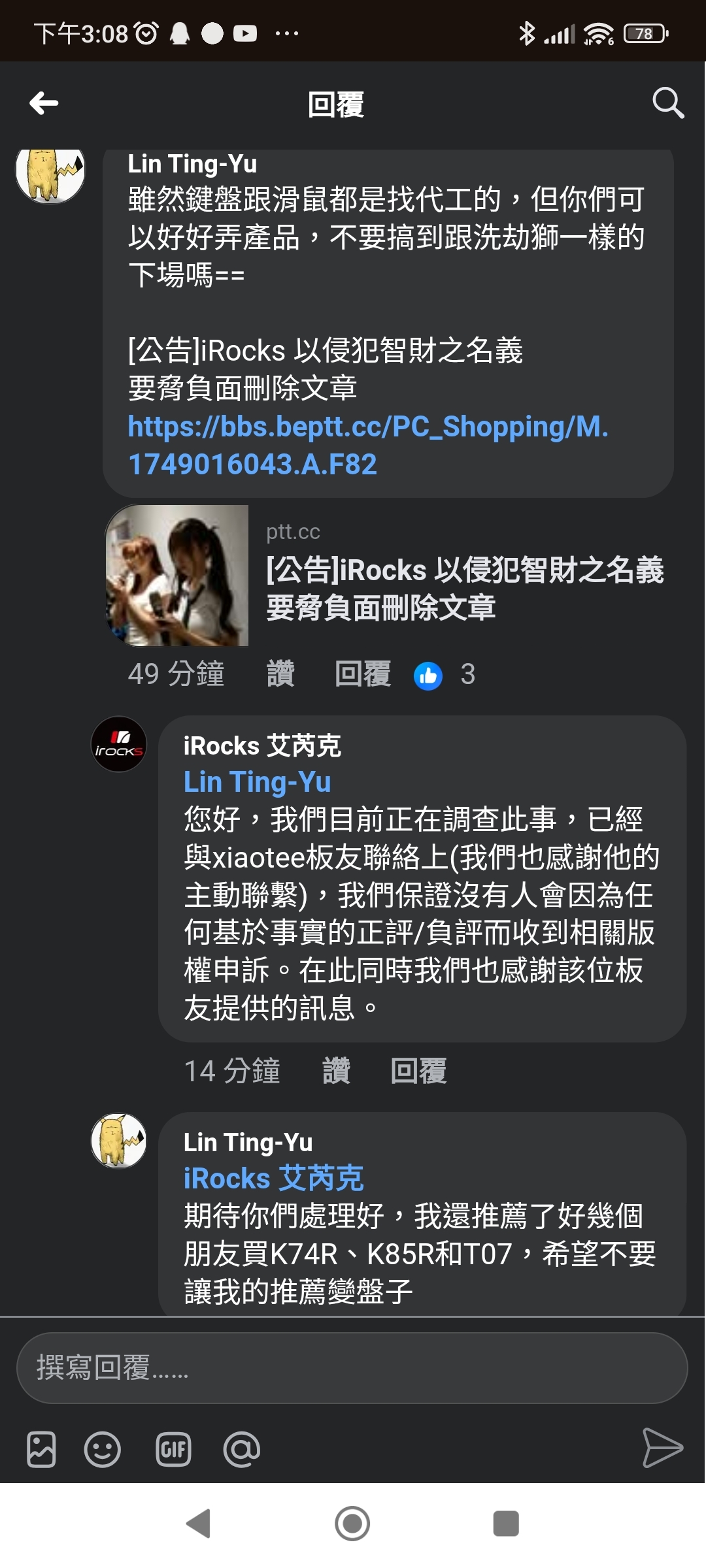Open the ptt.cc link preview card
The height and width of the screenshot is (1568, 706).
388,576
